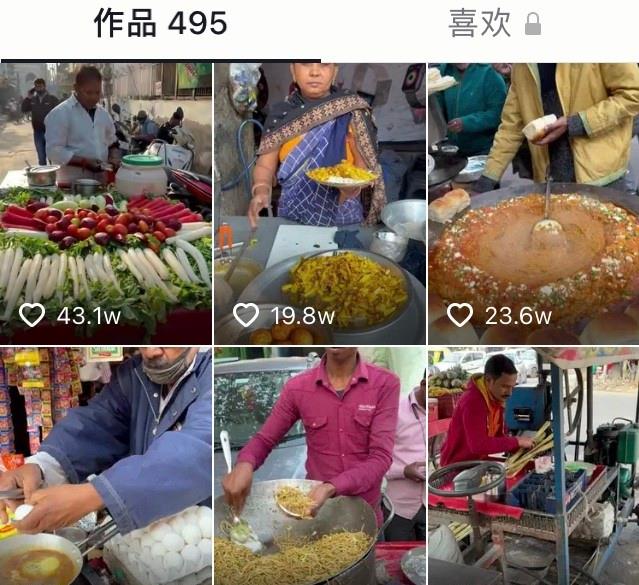Open the man frying noodles video
639x585 pixels.
click(x=320, y=466)
